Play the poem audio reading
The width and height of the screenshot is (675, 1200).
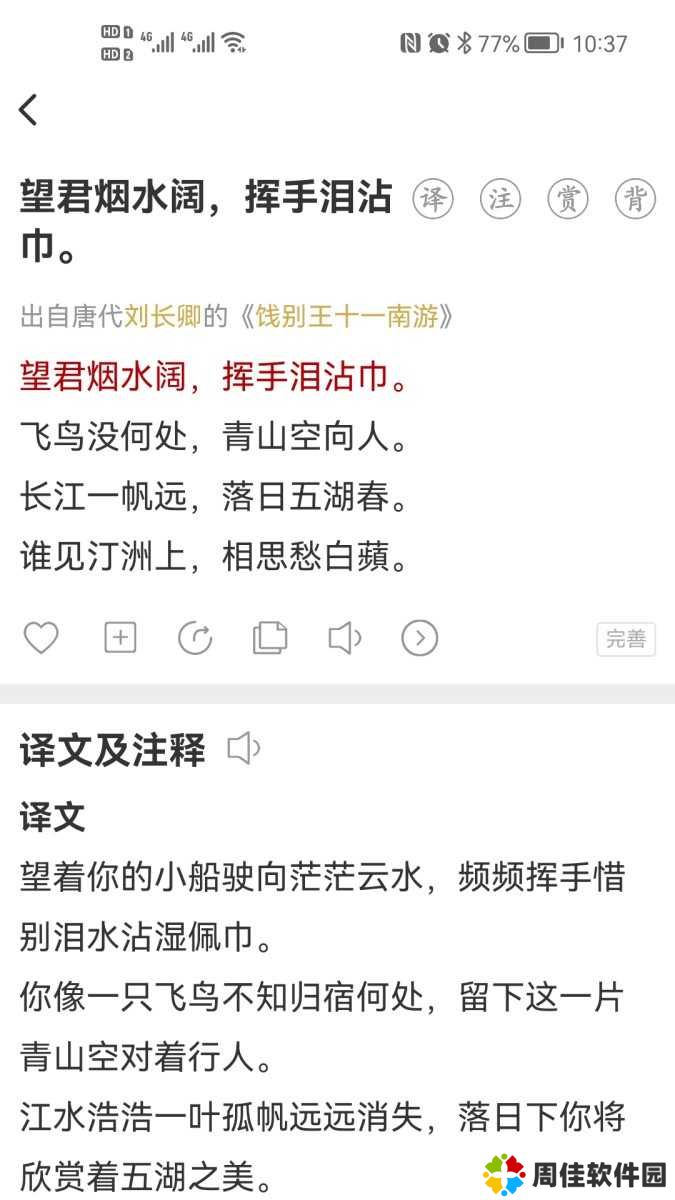[x=345, y=638]
